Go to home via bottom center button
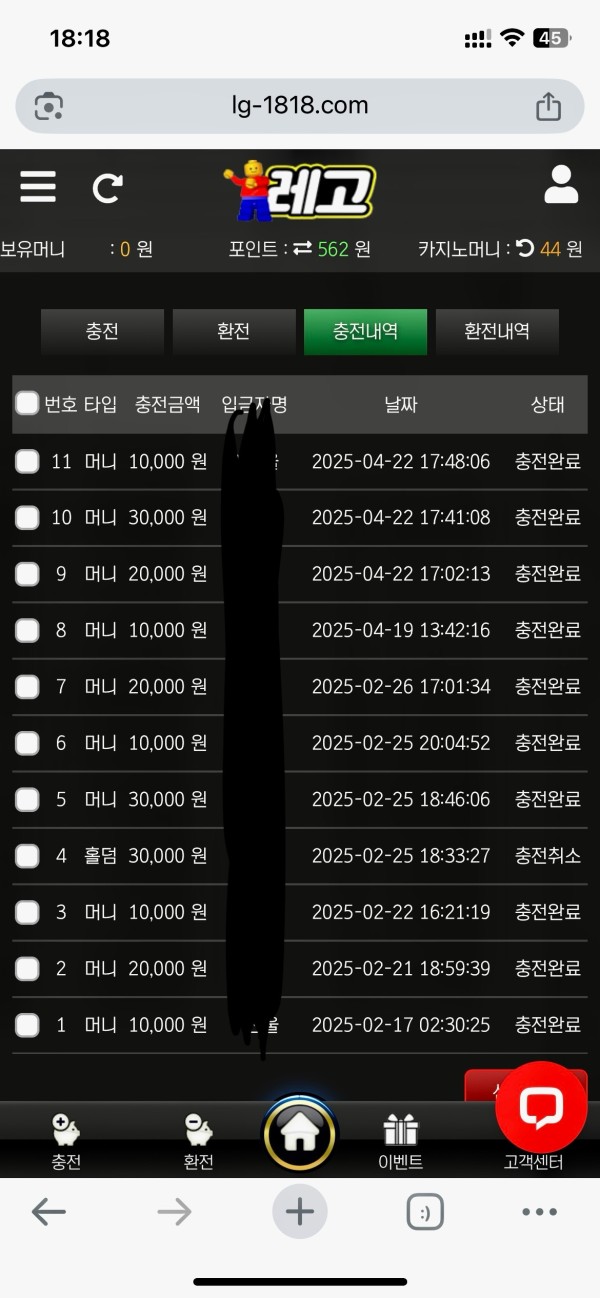This screenshot has width=600, height=1298. [x=299, y=1134]
